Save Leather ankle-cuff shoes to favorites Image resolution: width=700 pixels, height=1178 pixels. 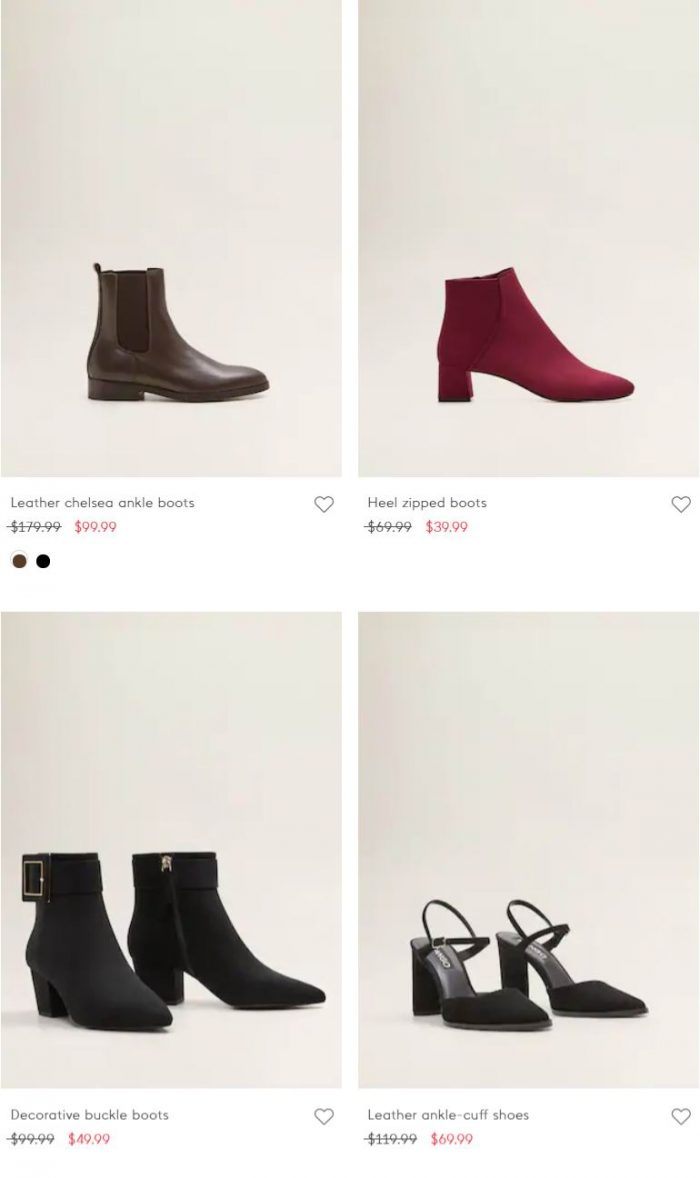[x=680, y=1116]
